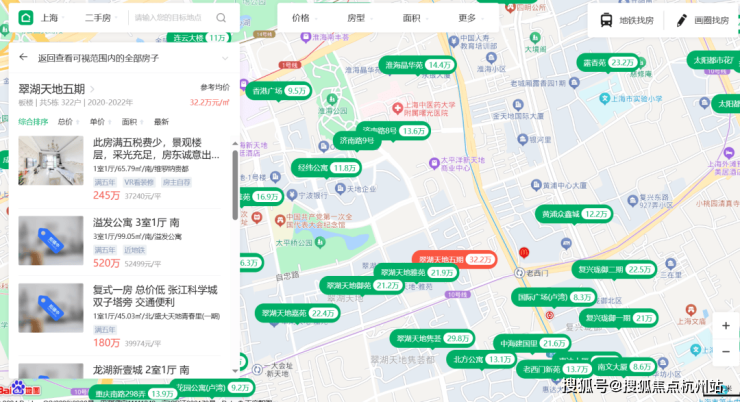Select the 淮海晶华苑 14.4万 map marker
740x402 pixels.
[418, 65]
